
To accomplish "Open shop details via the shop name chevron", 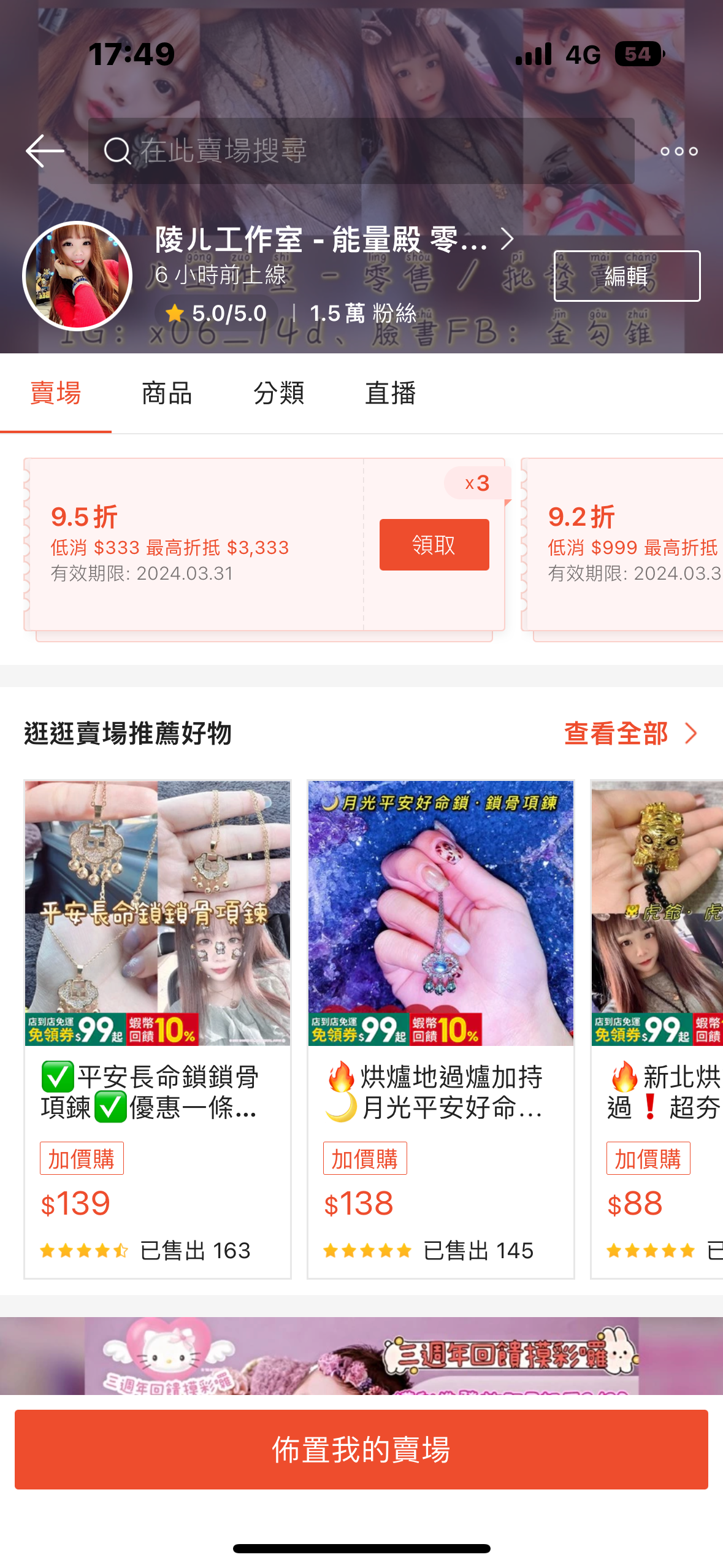I will pyautogui.click(x=507, y=239).
